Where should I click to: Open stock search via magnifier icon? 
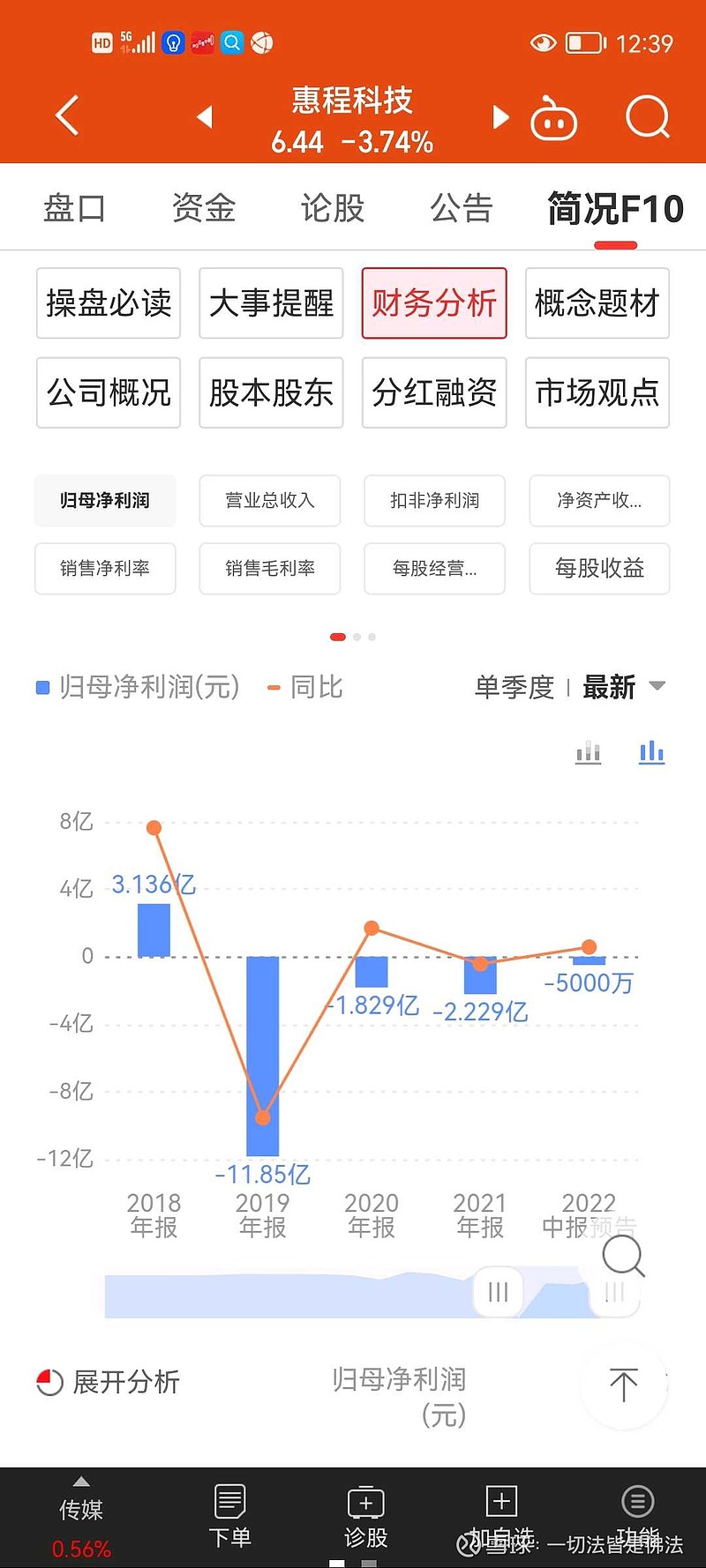(x=648, y=117)
